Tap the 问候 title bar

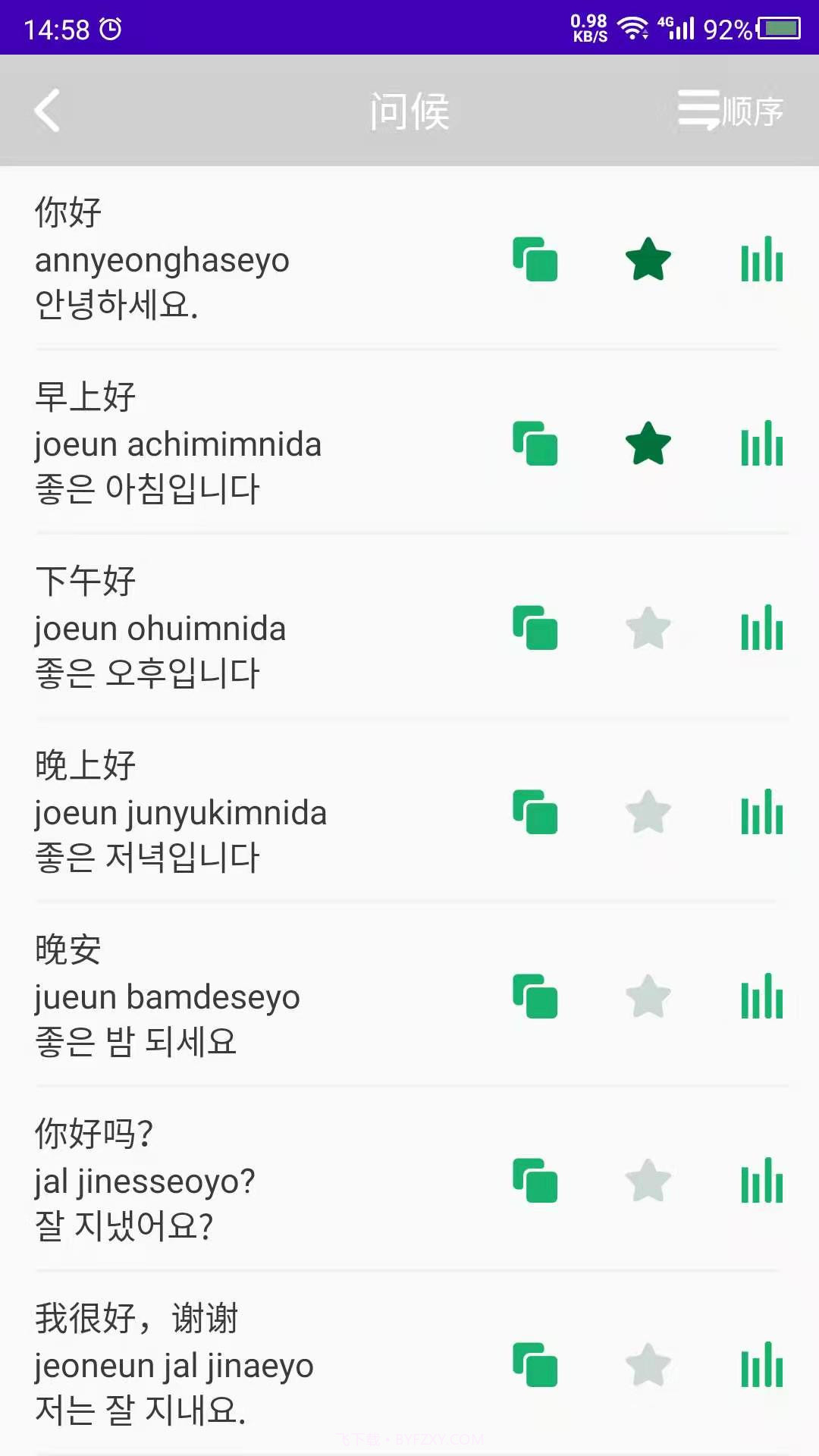409,110
